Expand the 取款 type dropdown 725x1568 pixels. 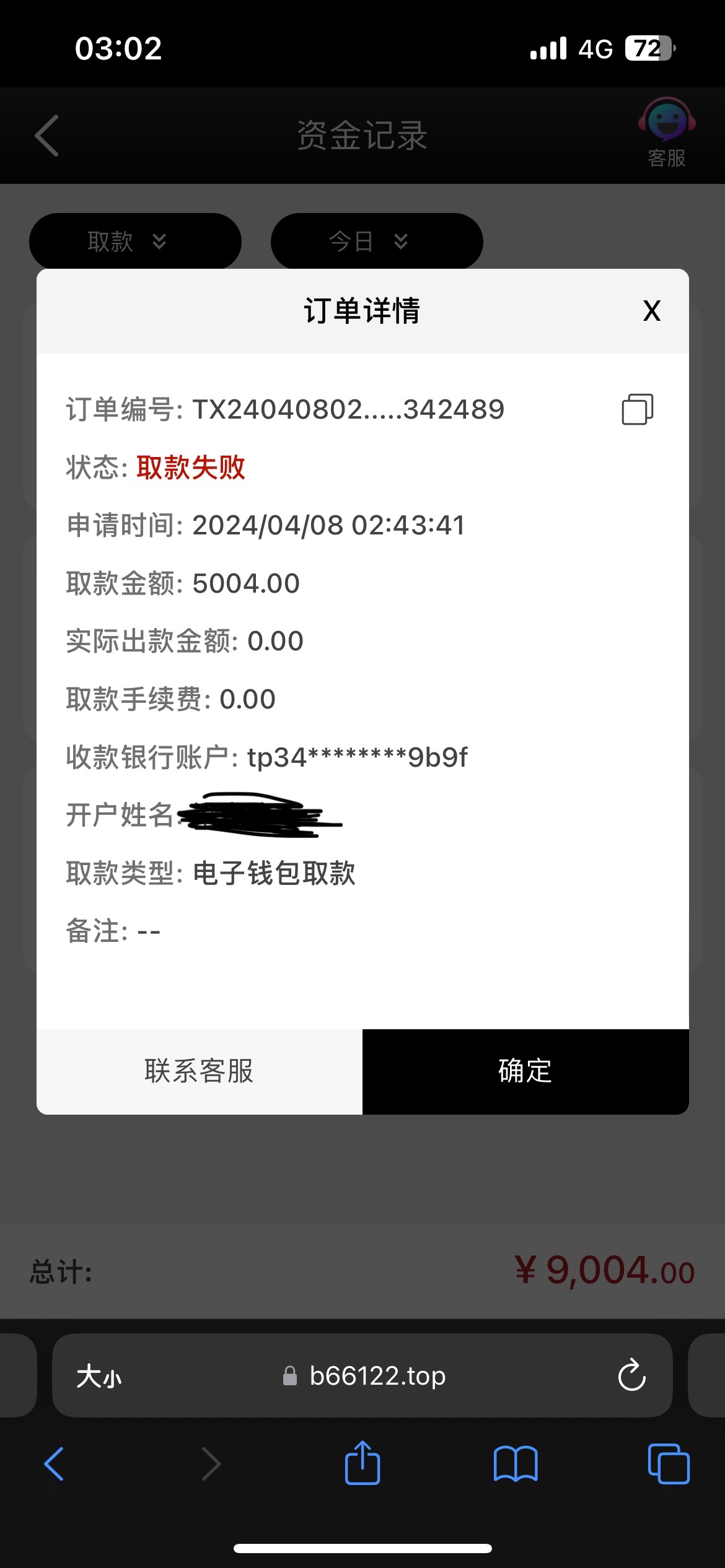pyautogui.click(x=135, y=241)
